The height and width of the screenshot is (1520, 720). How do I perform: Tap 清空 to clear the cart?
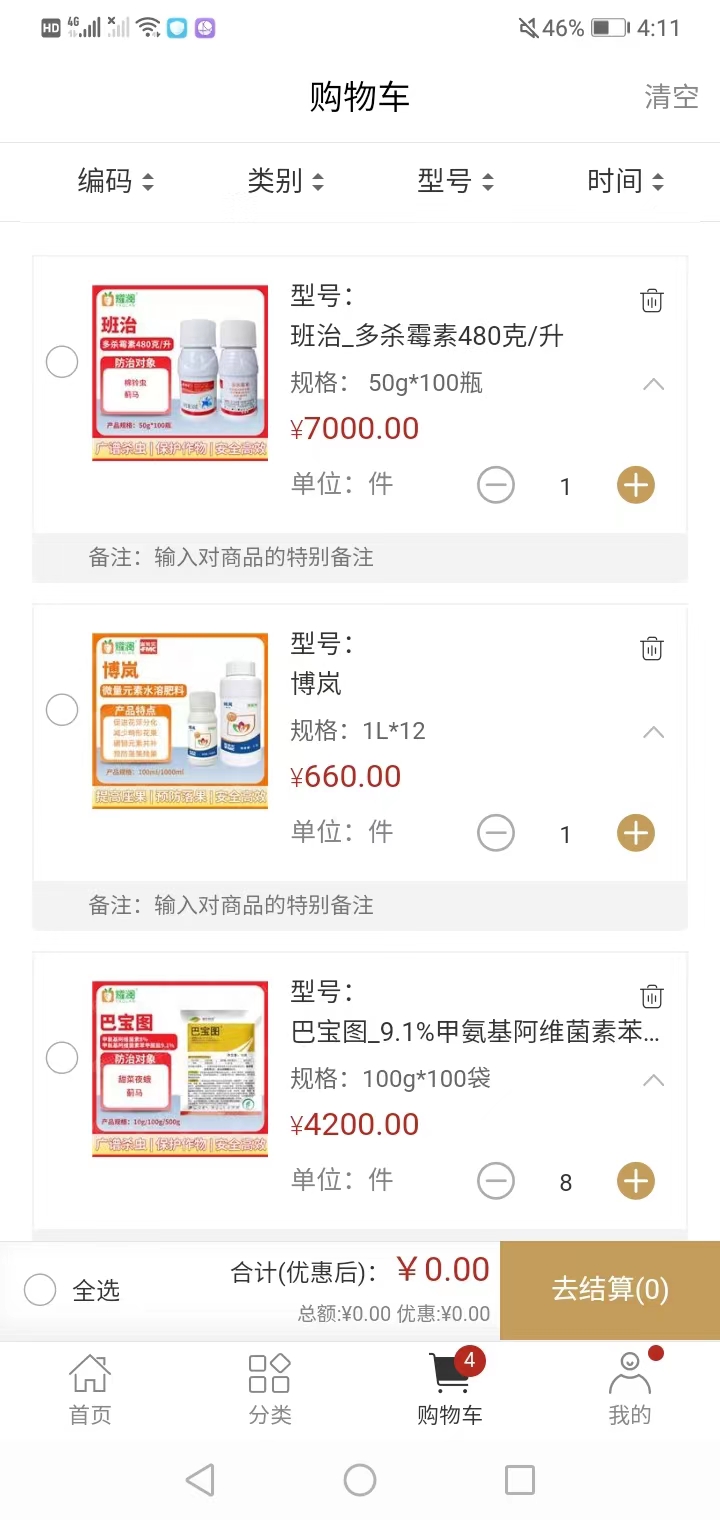(x=671, y=97)
